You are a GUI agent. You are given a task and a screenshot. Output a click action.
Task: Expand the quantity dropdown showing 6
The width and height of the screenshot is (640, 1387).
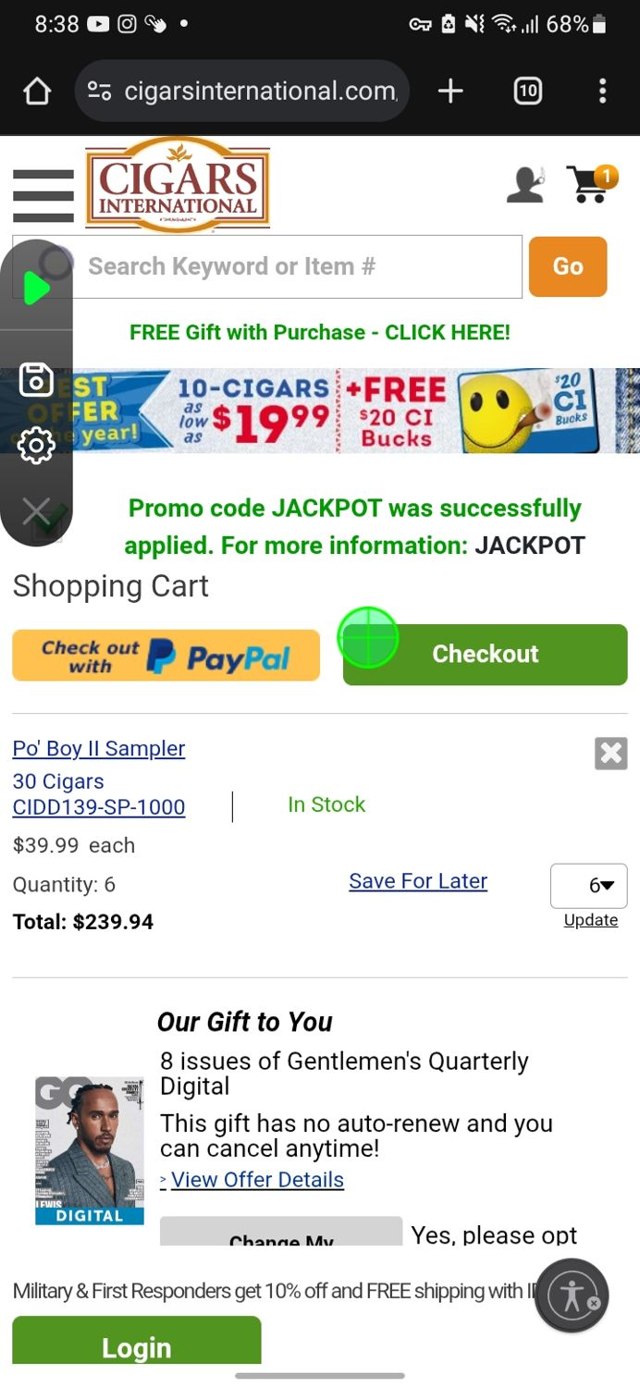[589, 885]
